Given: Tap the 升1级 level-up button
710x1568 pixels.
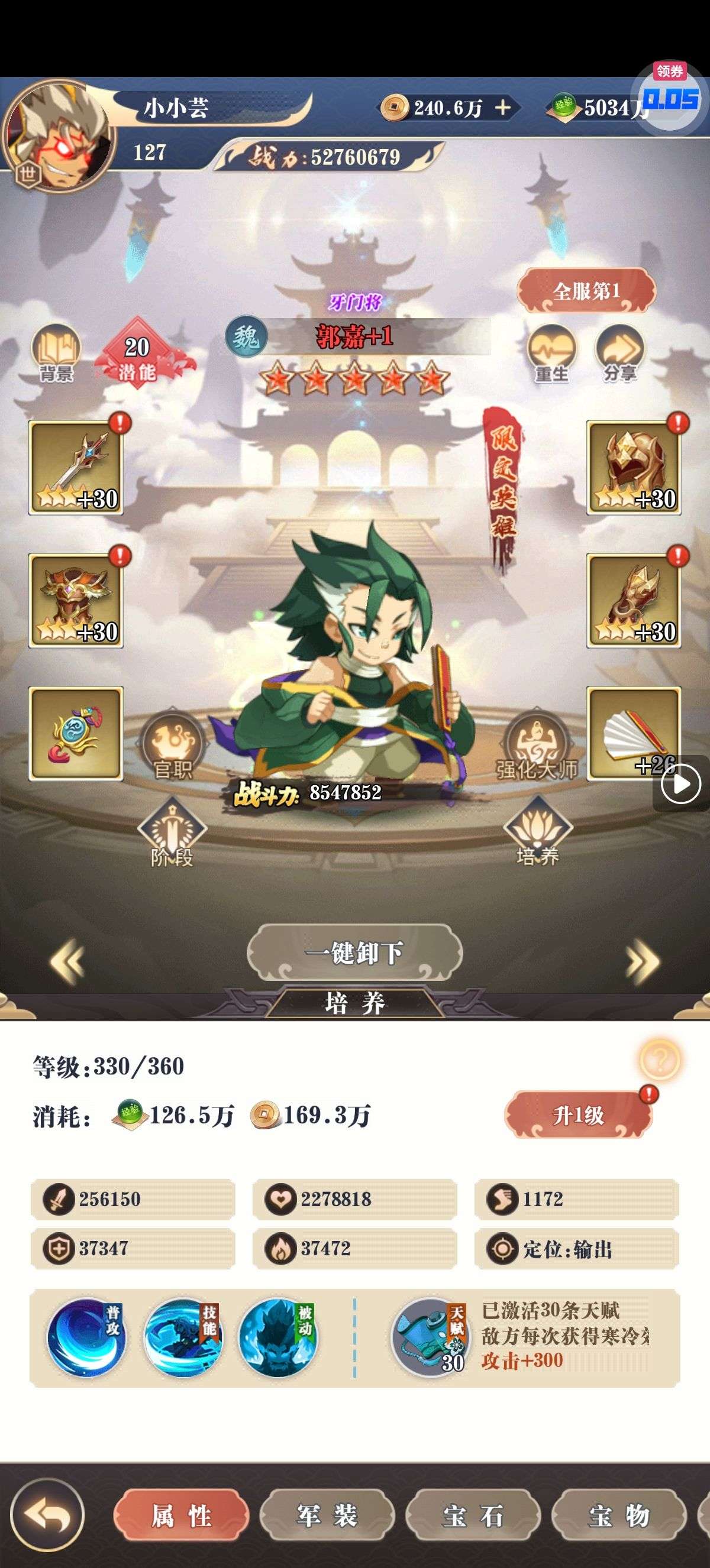Looking at the screenshot, I should pos(577,1115).
